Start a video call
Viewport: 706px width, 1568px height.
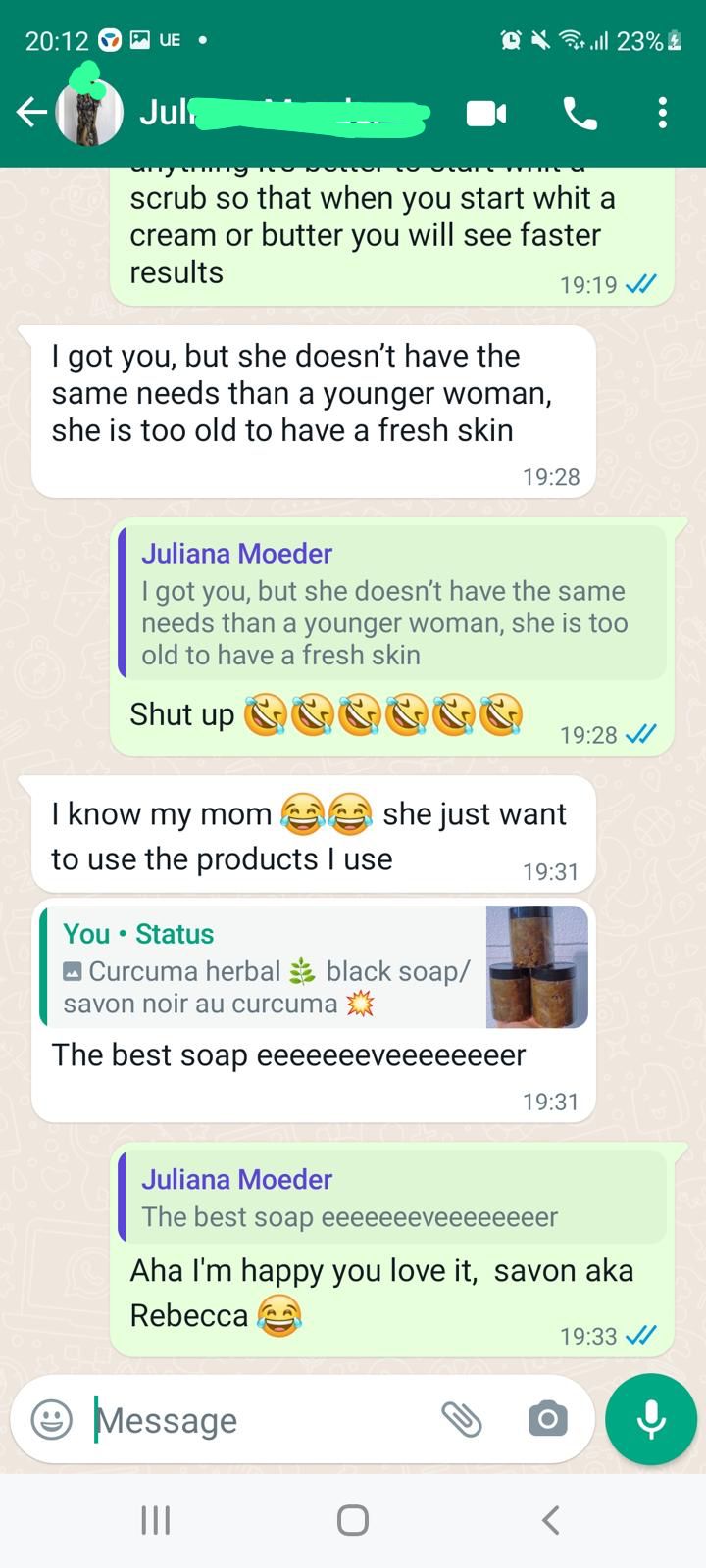tap(486, 115)
